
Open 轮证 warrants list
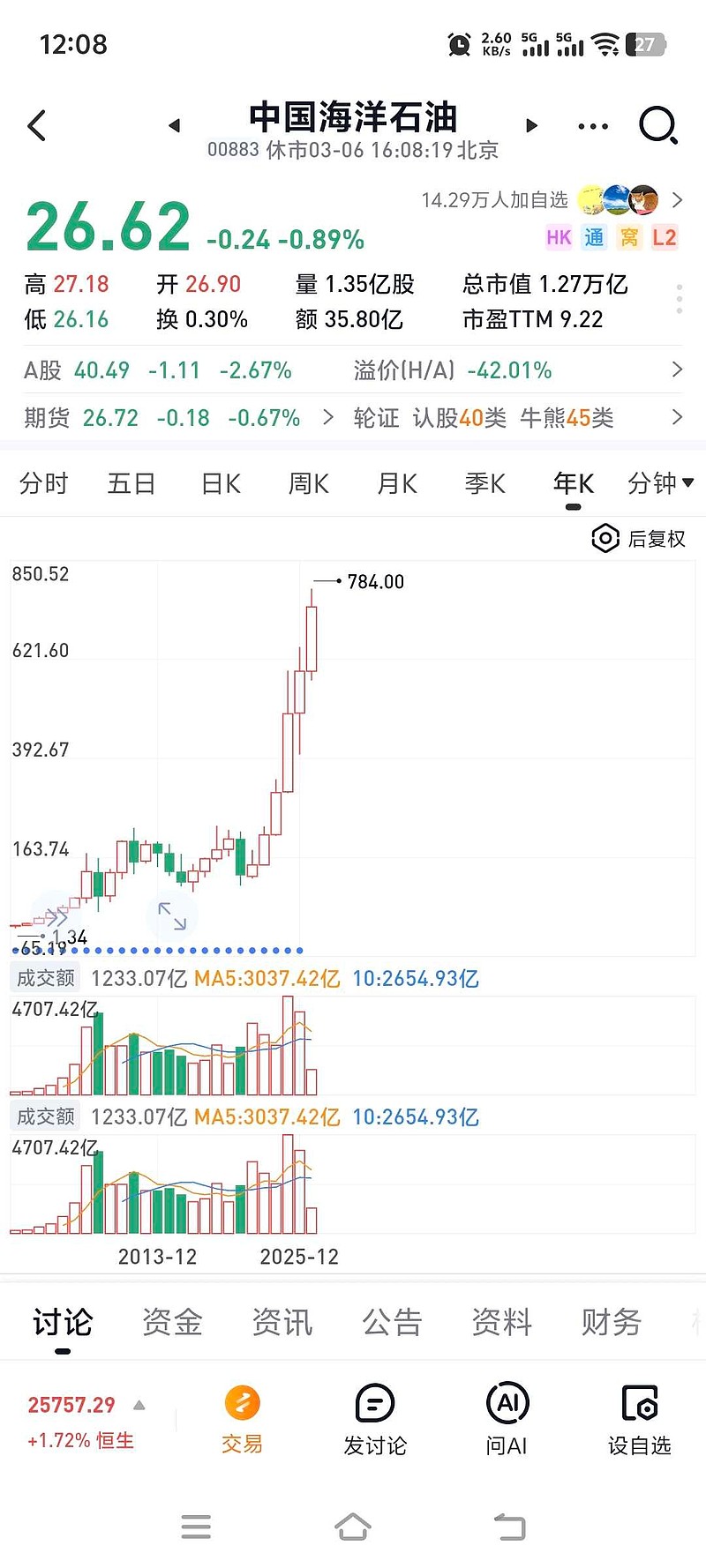(x=377, y=417)
